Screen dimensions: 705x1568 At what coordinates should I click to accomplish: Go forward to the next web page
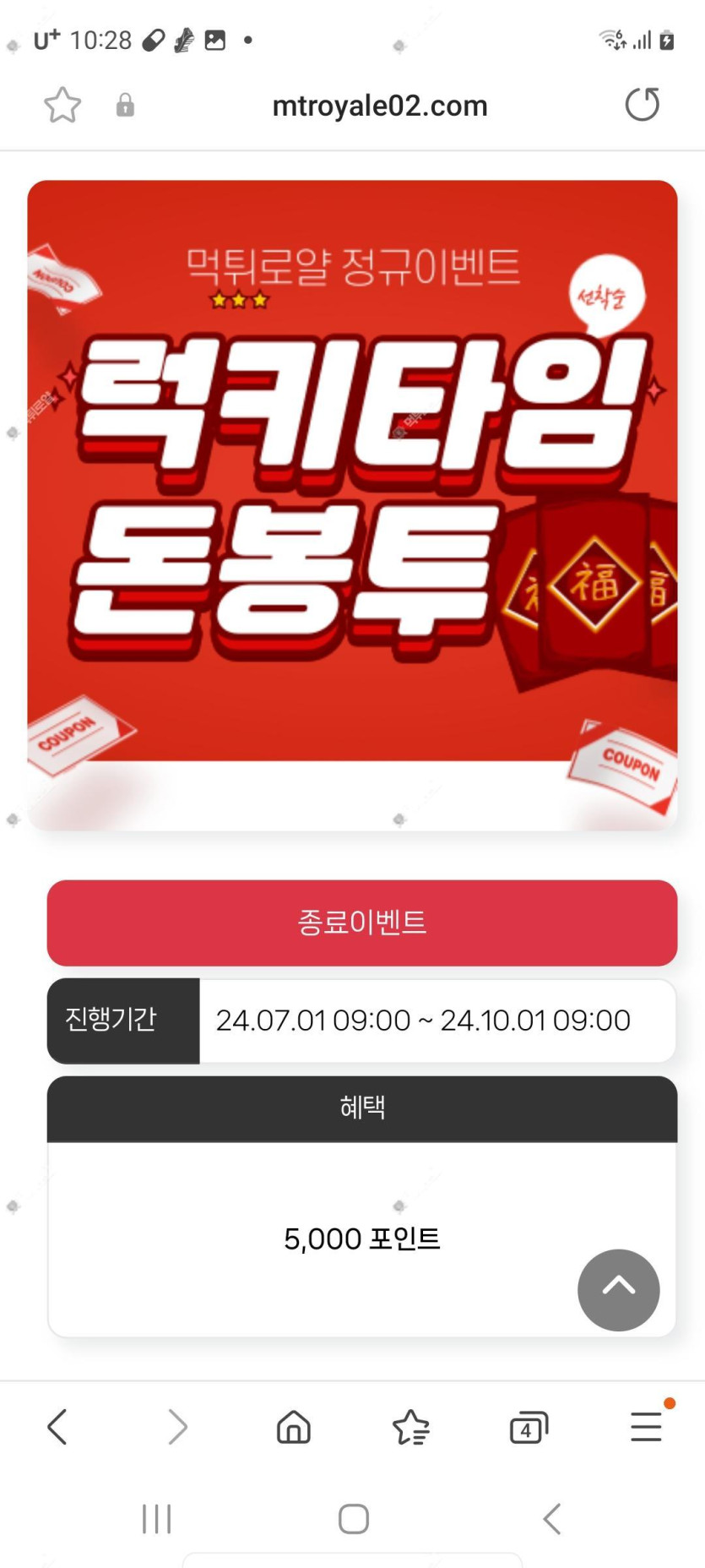(176, 1427)
